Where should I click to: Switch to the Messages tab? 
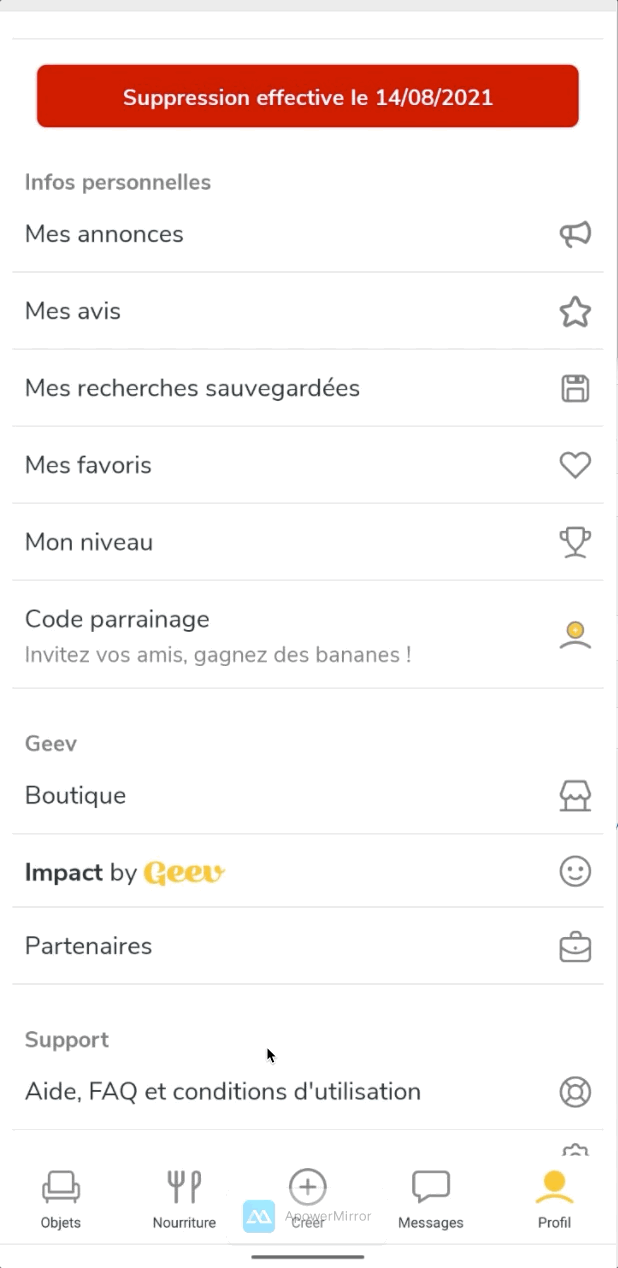click(x=431, y=1199)
